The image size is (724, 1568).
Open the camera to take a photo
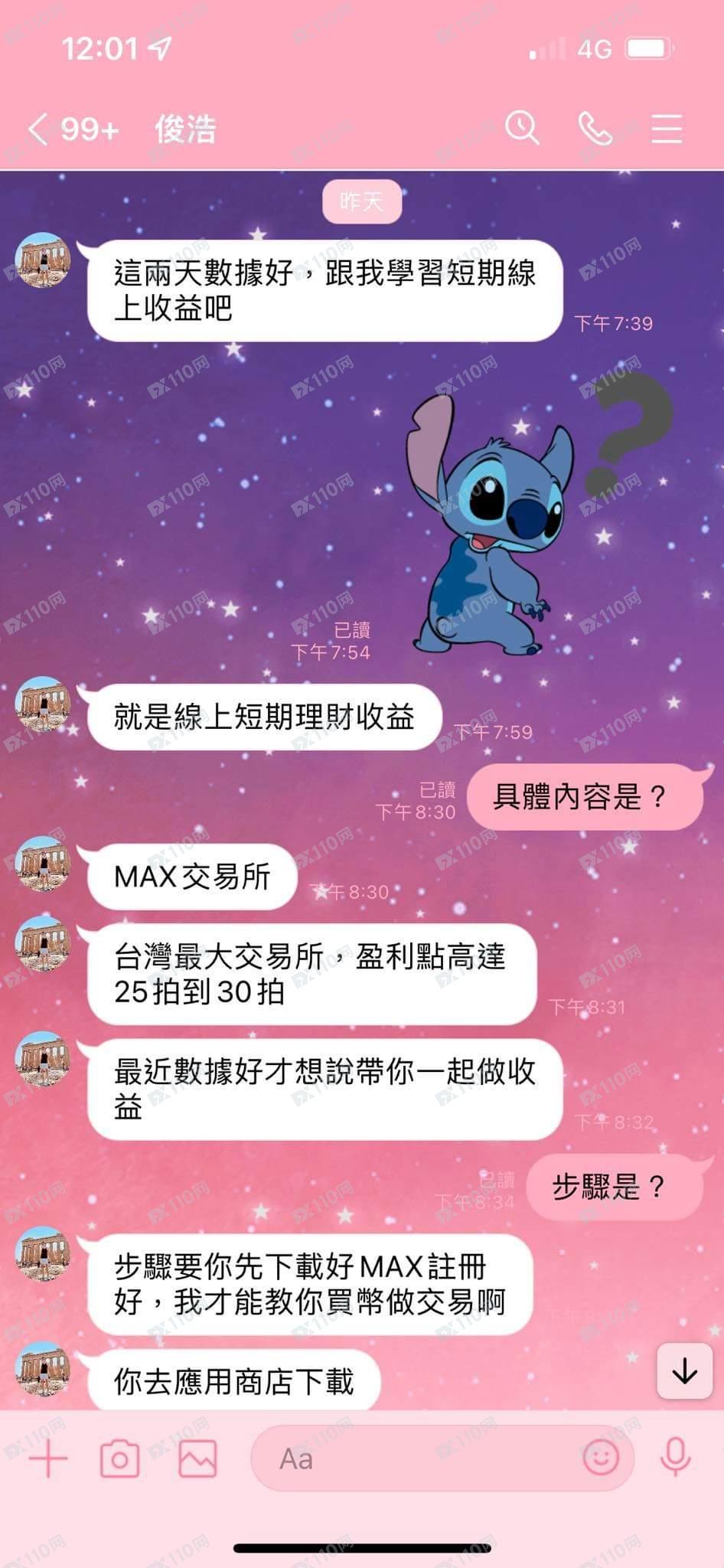[120, 1459]
